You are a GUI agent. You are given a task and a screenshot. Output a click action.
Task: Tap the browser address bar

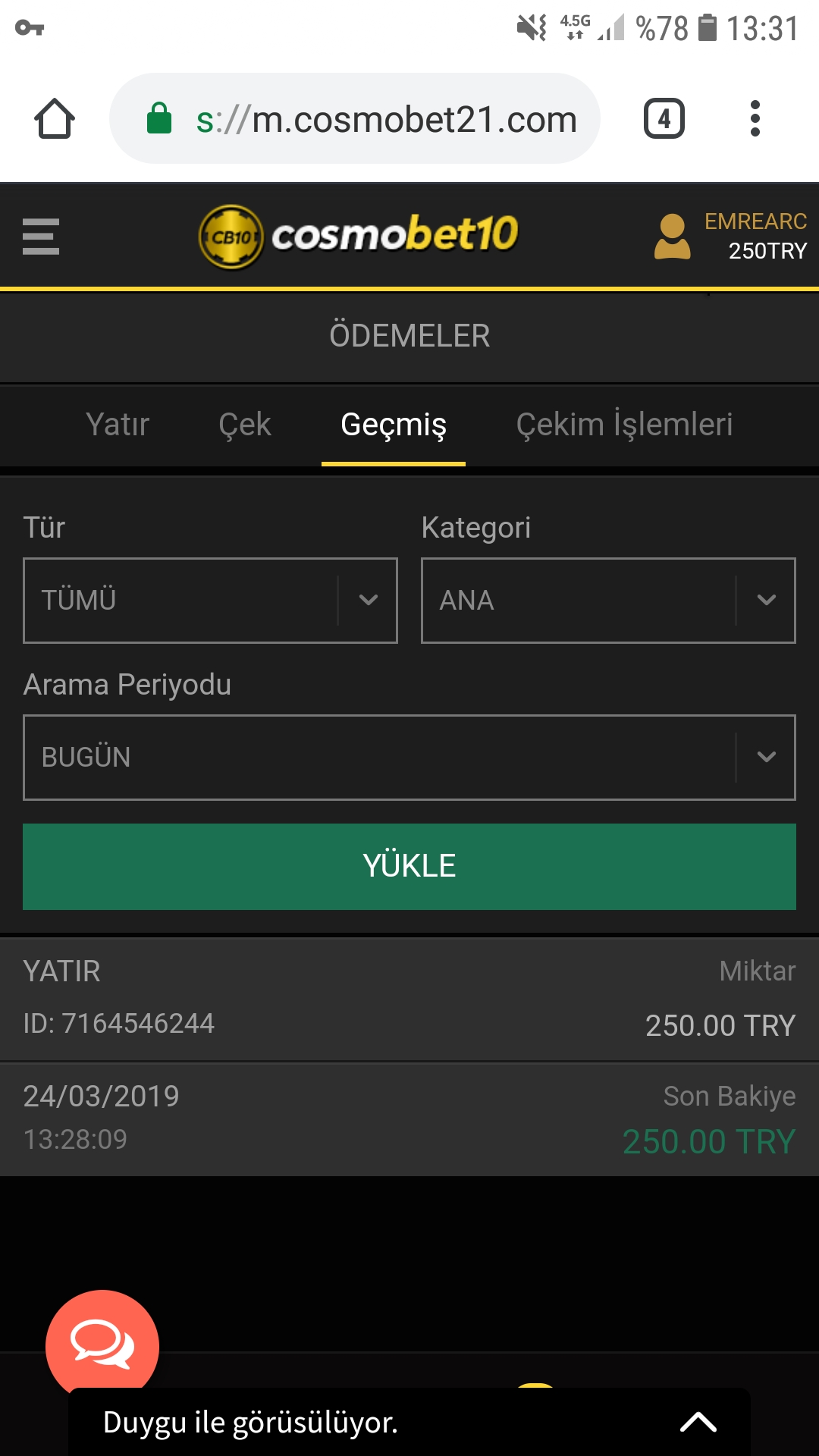click(x=355, y=119)
